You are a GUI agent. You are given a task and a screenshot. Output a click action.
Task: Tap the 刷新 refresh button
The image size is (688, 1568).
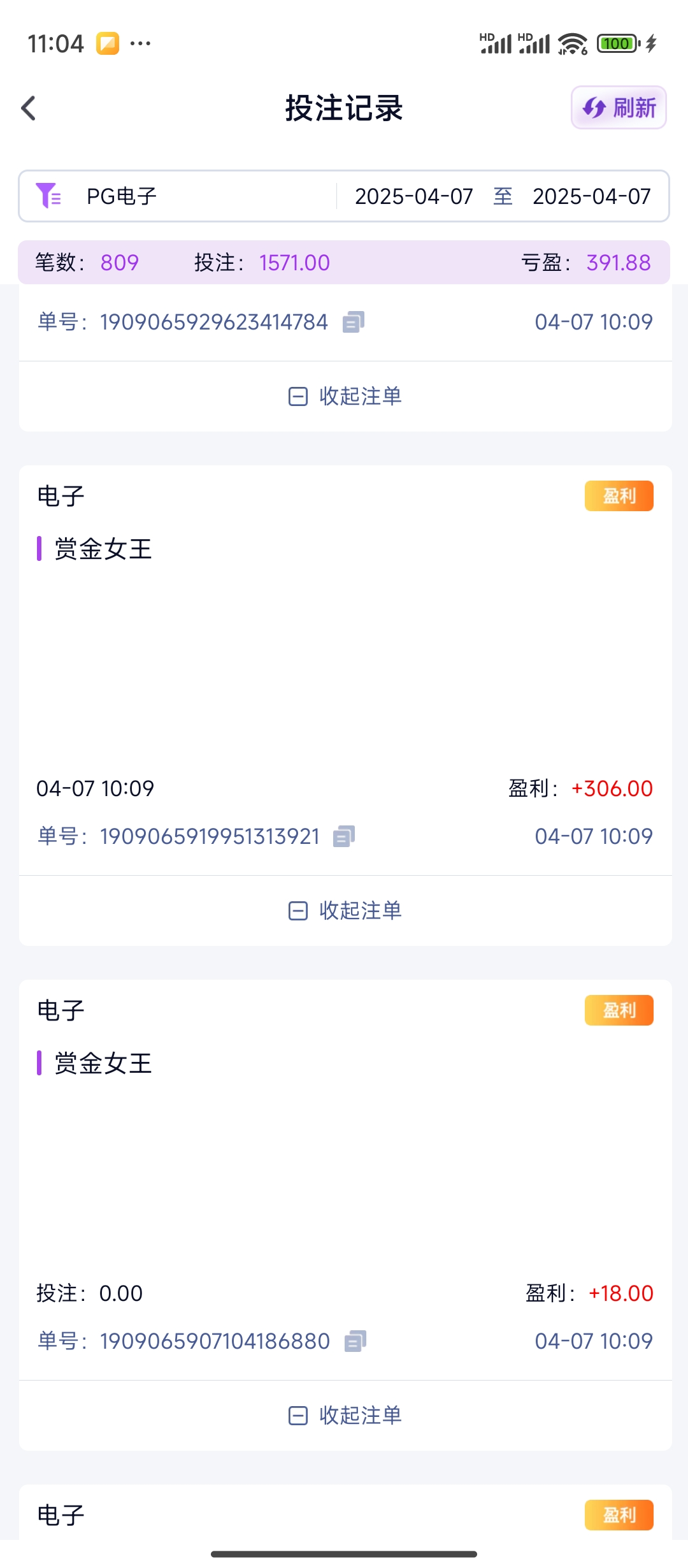619,108
